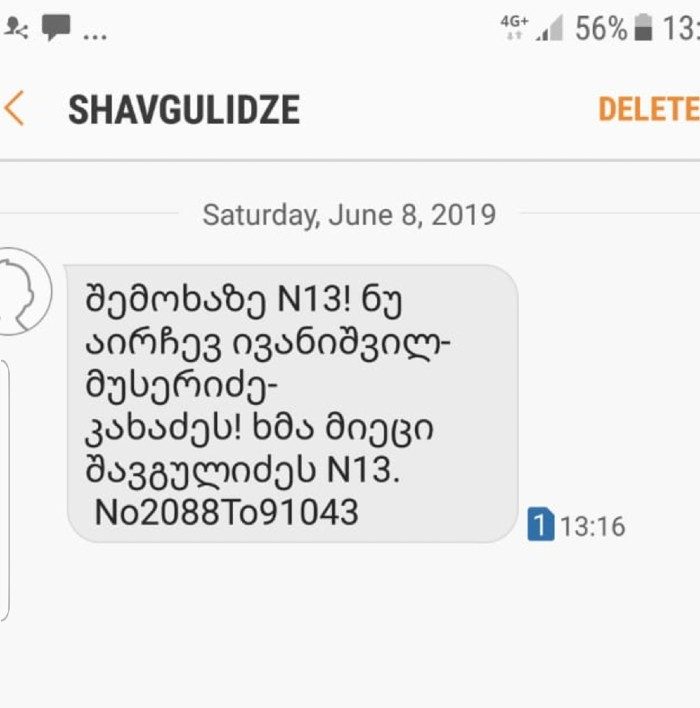The height and width of the screenshot is (708, 700).
Task: Go back using the orange arrow
Action: 14,108
